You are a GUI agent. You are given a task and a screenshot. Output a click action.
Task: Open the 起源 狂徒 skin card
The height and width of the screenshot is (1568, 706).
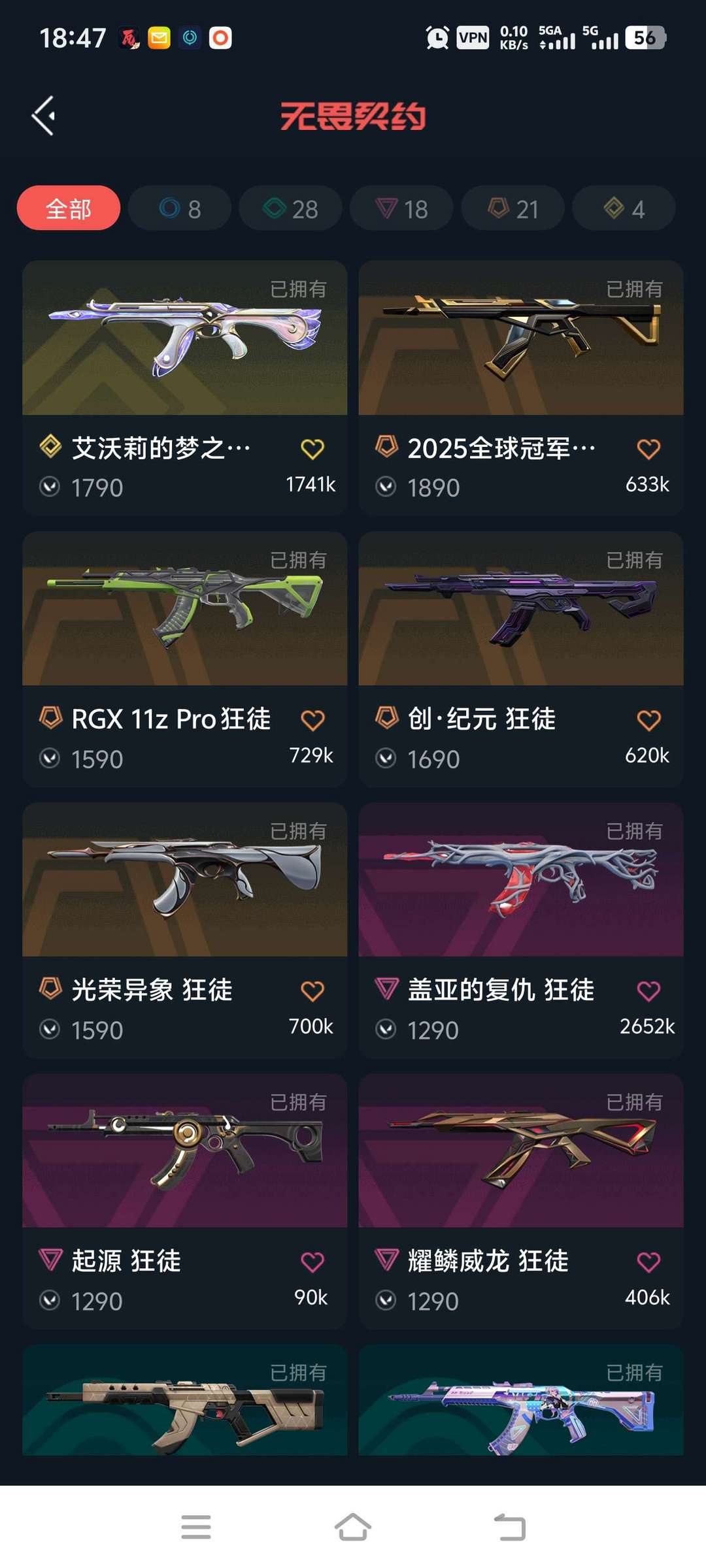(x=185, y=1201)
